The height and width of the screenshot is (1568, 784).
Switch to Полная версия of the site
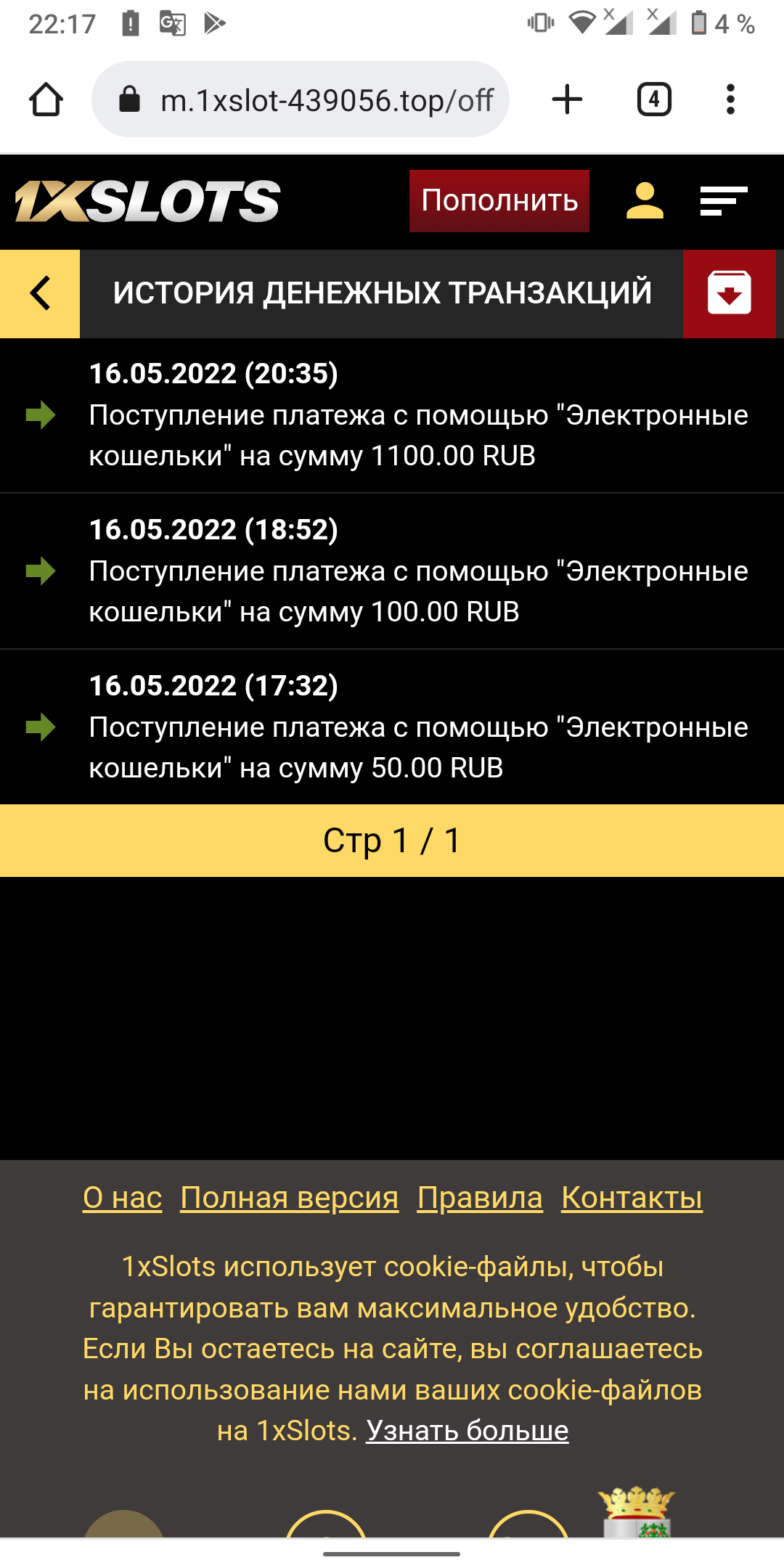289,1198
